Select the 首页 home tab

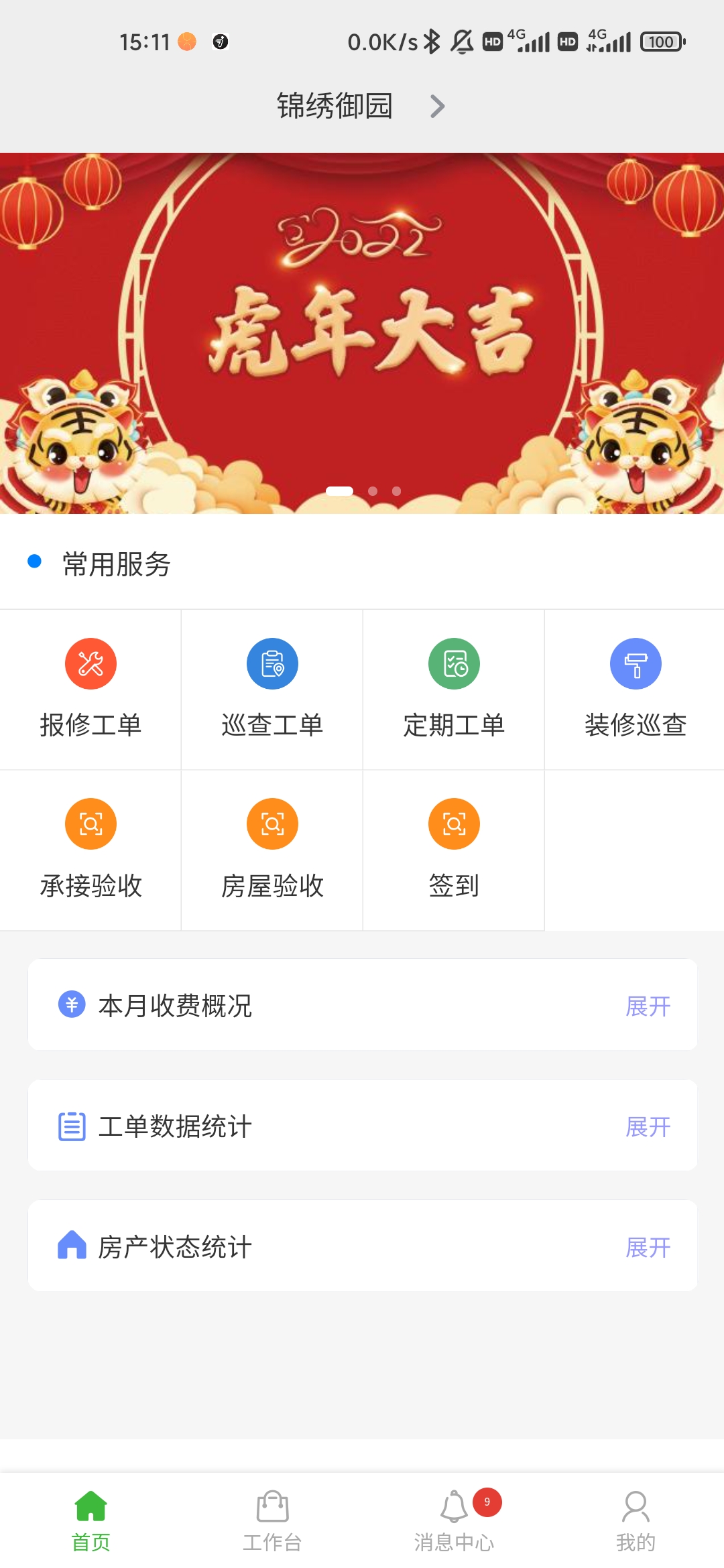(90, 1521)
